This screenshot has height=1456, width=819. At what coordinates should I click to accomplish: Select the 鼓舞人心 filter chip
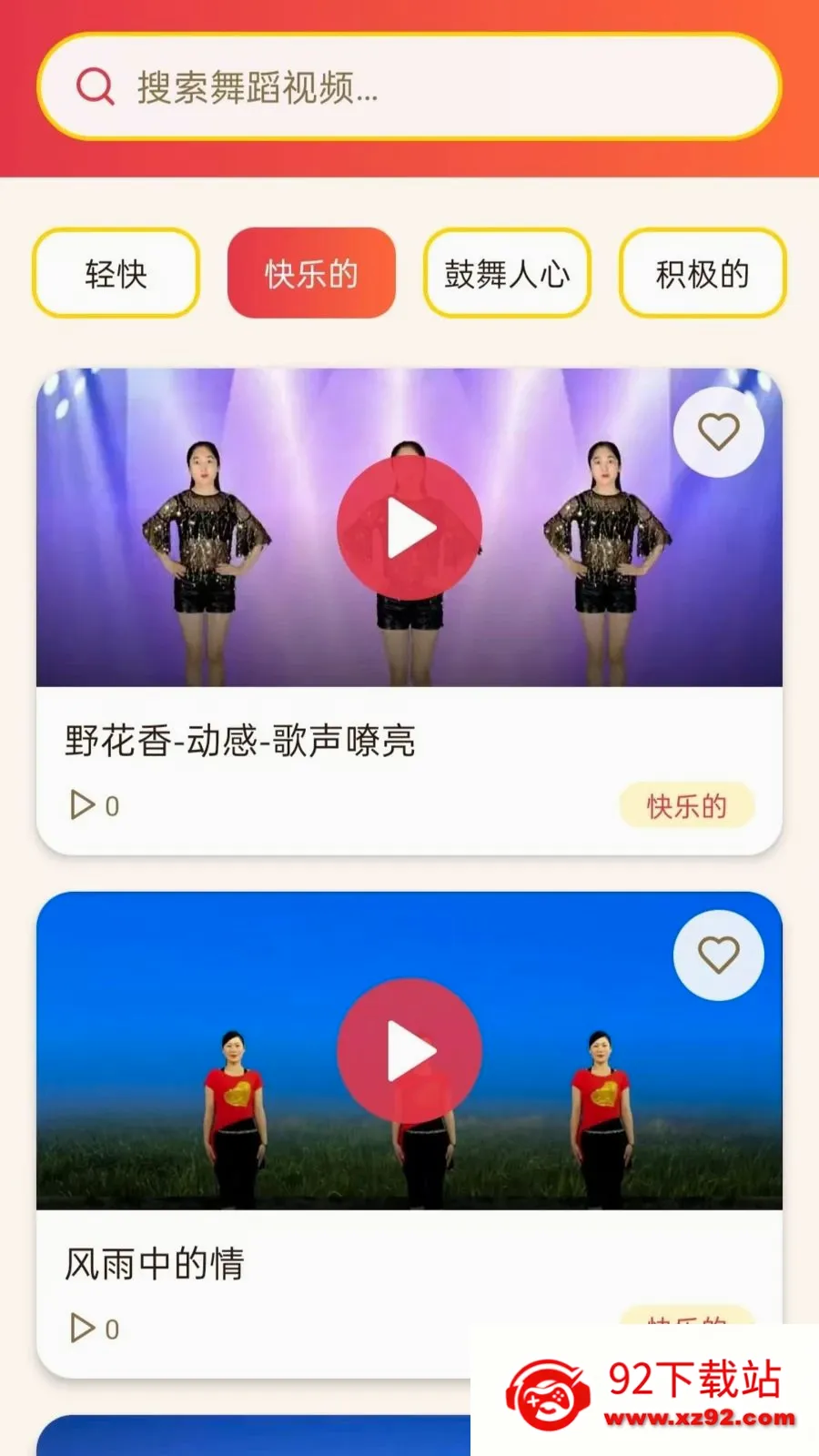pos(507,273)
